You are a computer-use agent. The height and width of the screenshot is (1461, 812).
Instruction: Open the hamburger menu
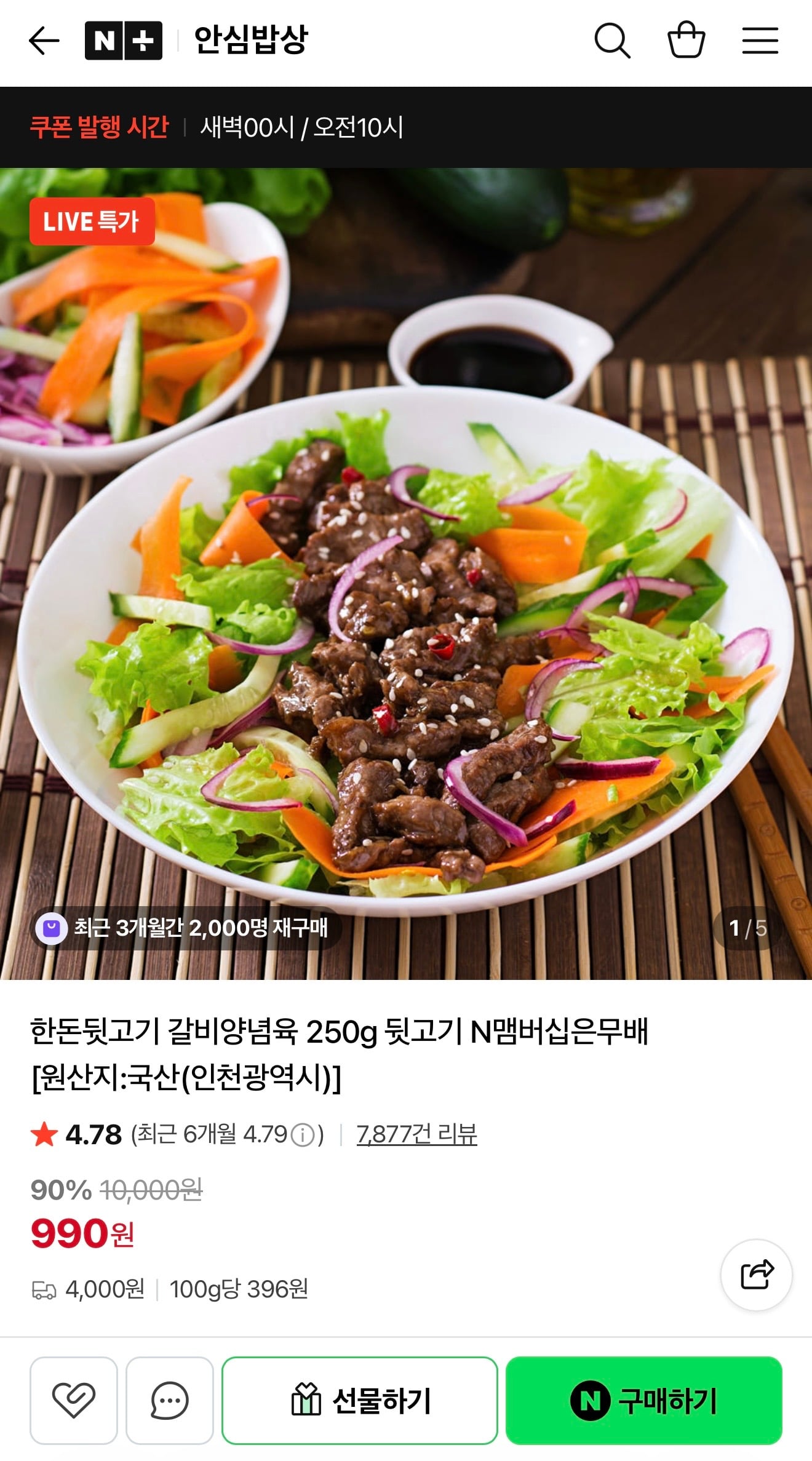coord(760,41)
